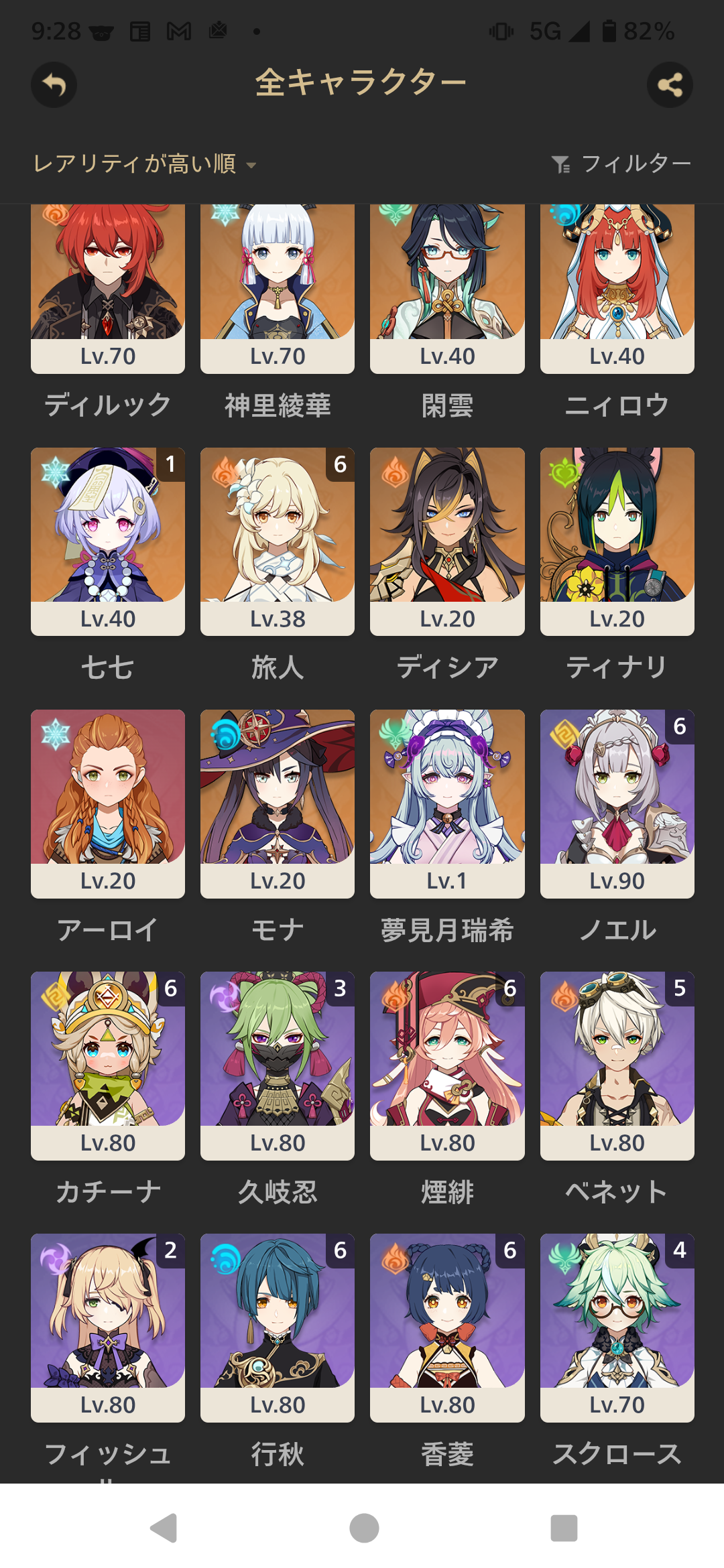This screenshot has width=724, height=1568.
Task: Open the フィルター filter options
Action: click(x=621, y=164)
